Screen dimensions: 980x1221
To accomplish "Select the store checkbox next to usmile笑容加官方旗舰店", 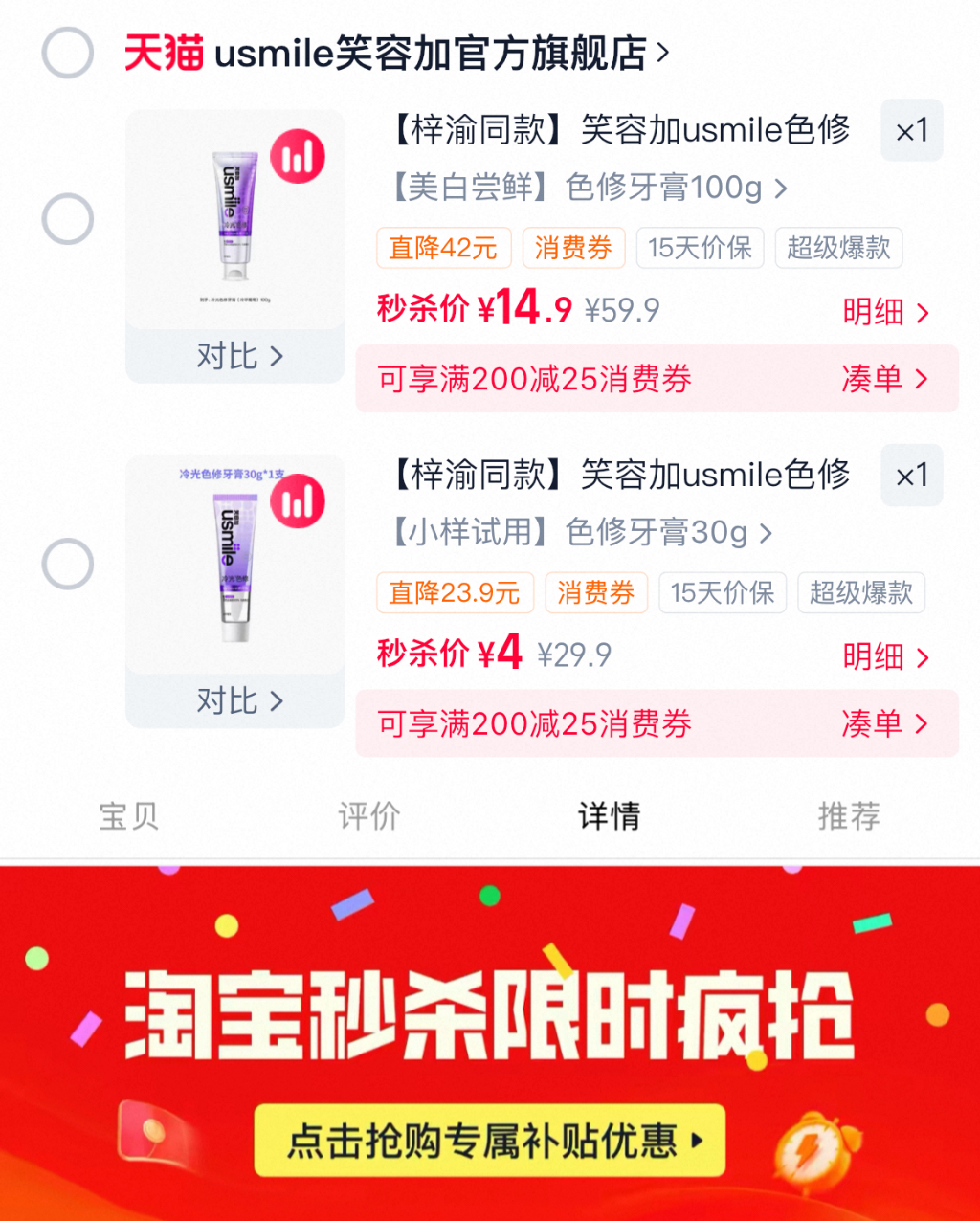I will [67, 55].
